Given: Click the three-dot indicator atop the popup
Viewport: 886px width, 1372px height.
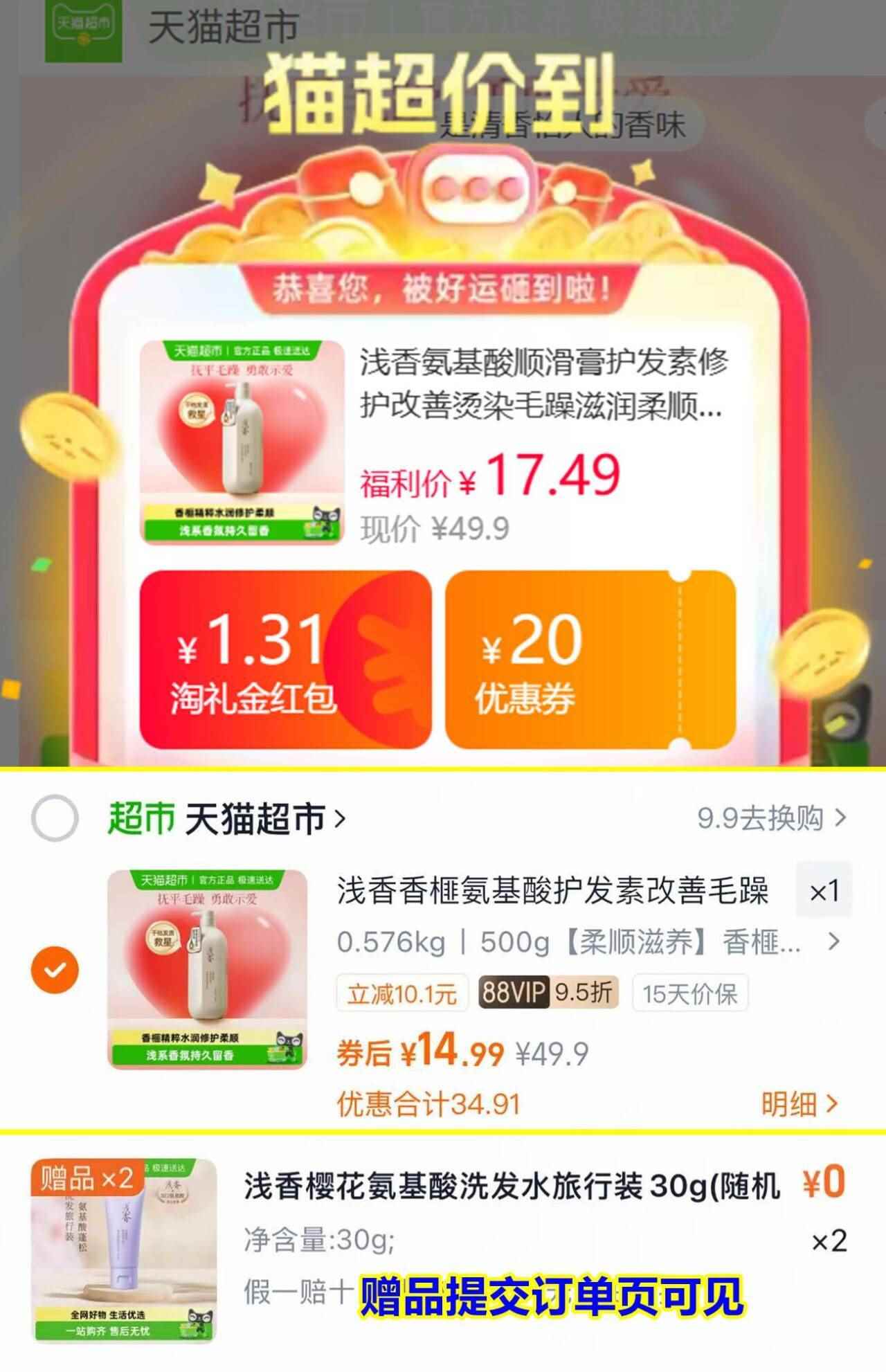Looking at the screenshot, I should [x=474, y=187].
